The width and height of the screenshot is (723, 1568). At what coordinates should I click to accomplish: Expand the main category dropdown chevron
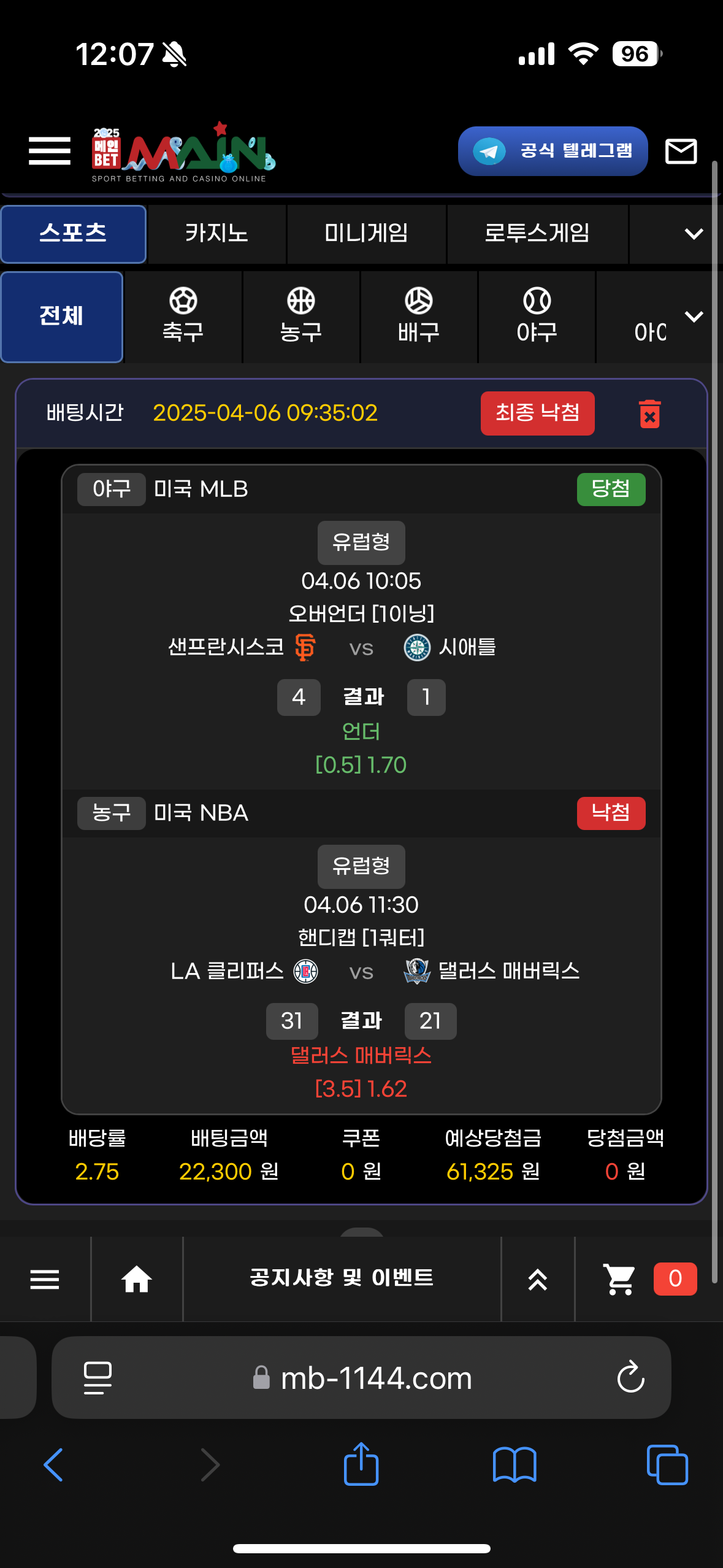click(x=693, y=234)
